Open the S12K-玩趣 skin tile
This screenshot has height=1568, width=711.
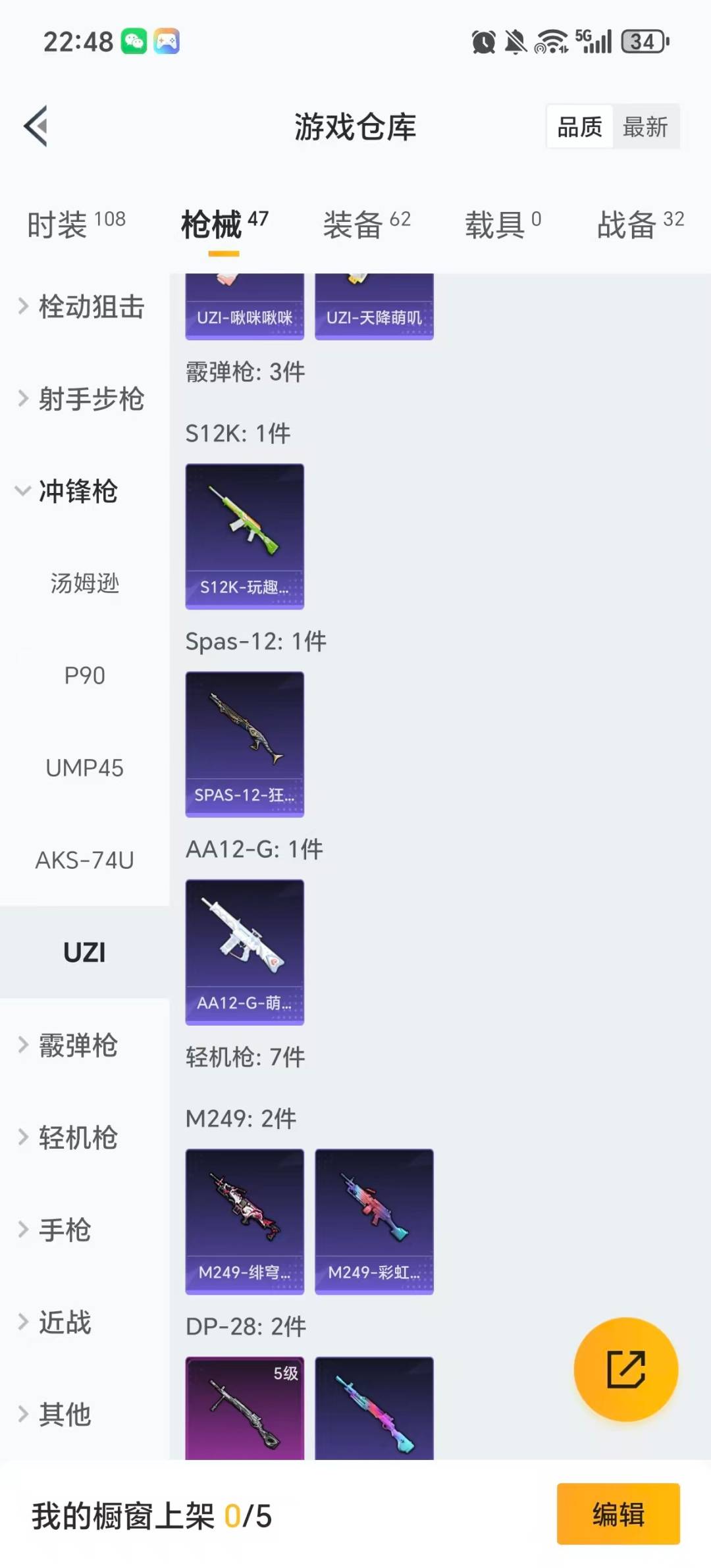(x=245, y=536)
